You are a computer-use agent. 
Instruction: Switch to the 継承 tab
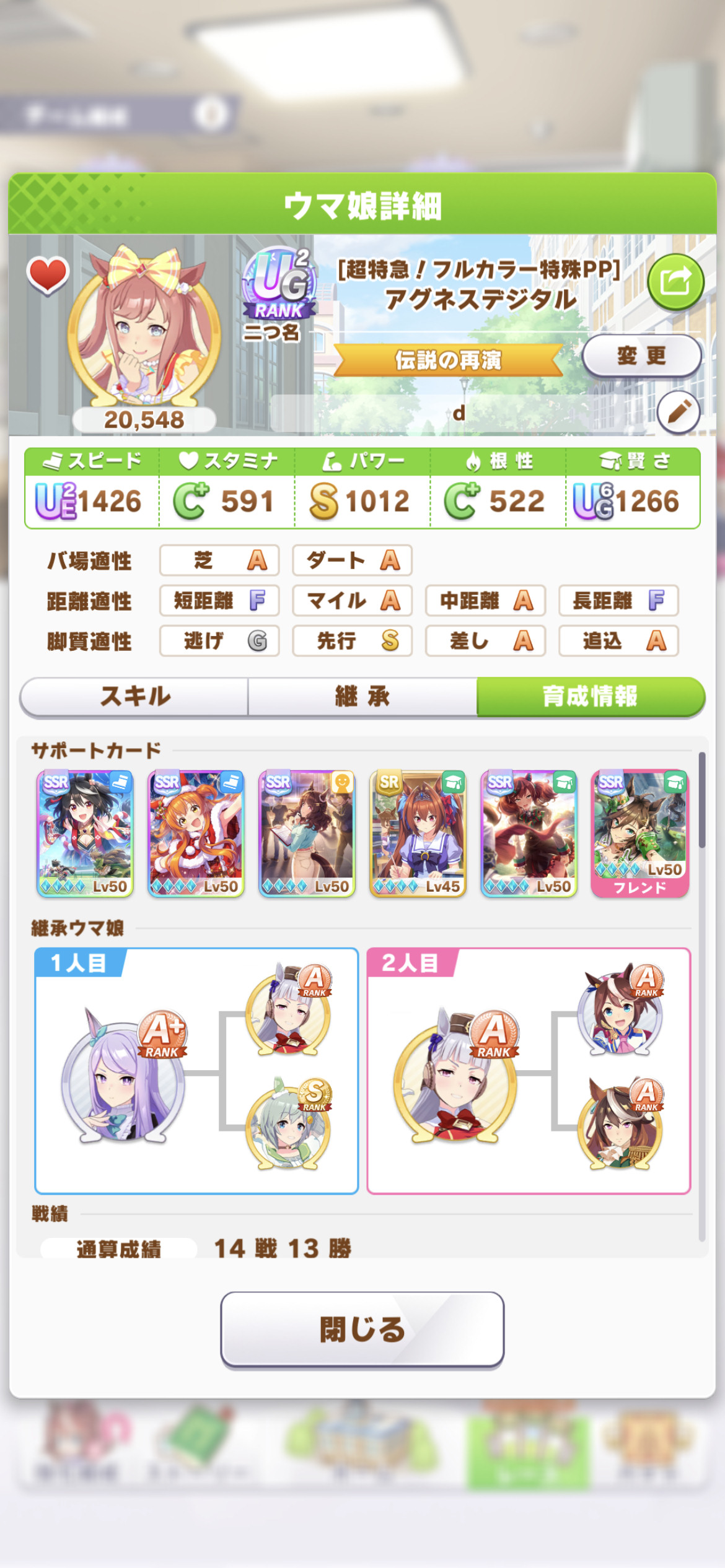click(x=362, y=697)
